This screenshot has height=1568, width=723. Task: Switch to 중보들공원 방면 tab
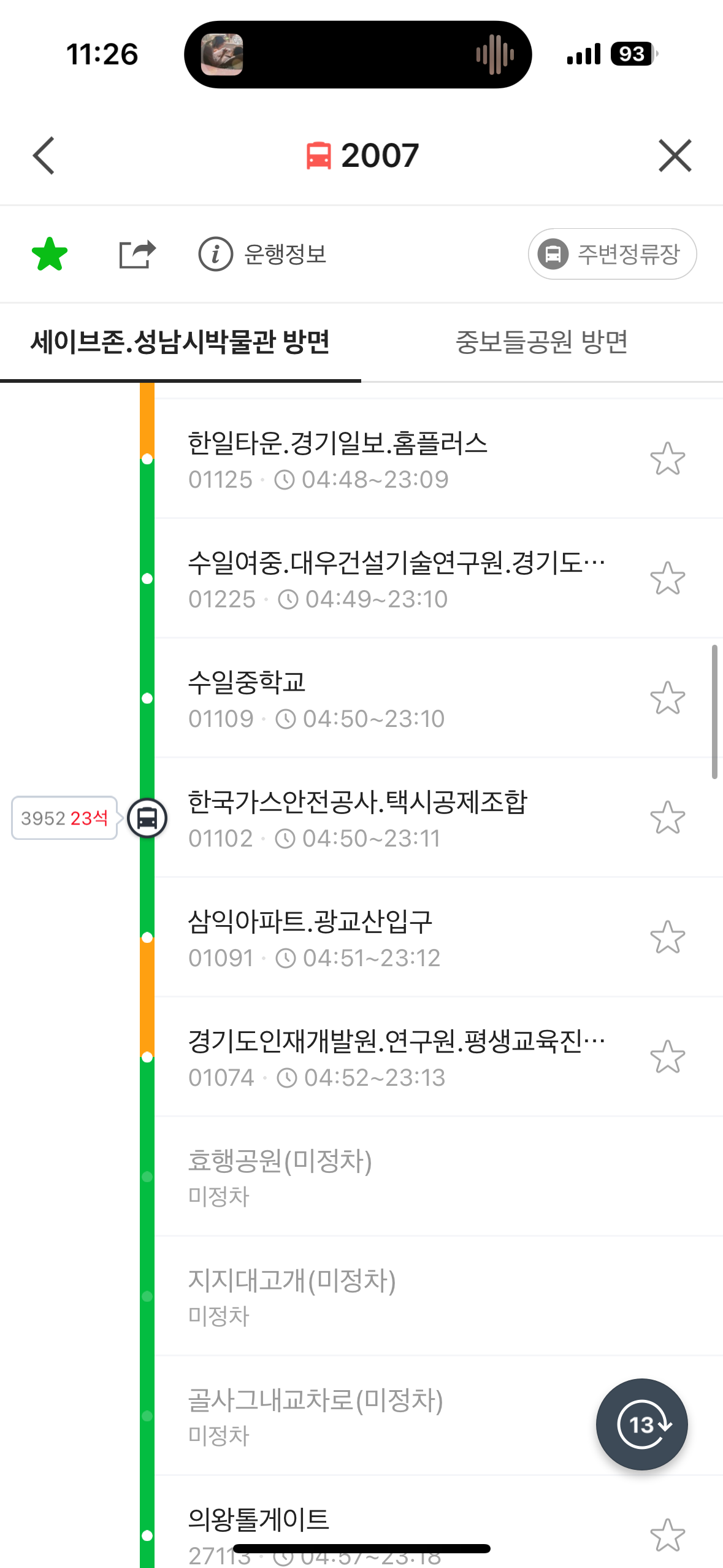click(541, 342)
